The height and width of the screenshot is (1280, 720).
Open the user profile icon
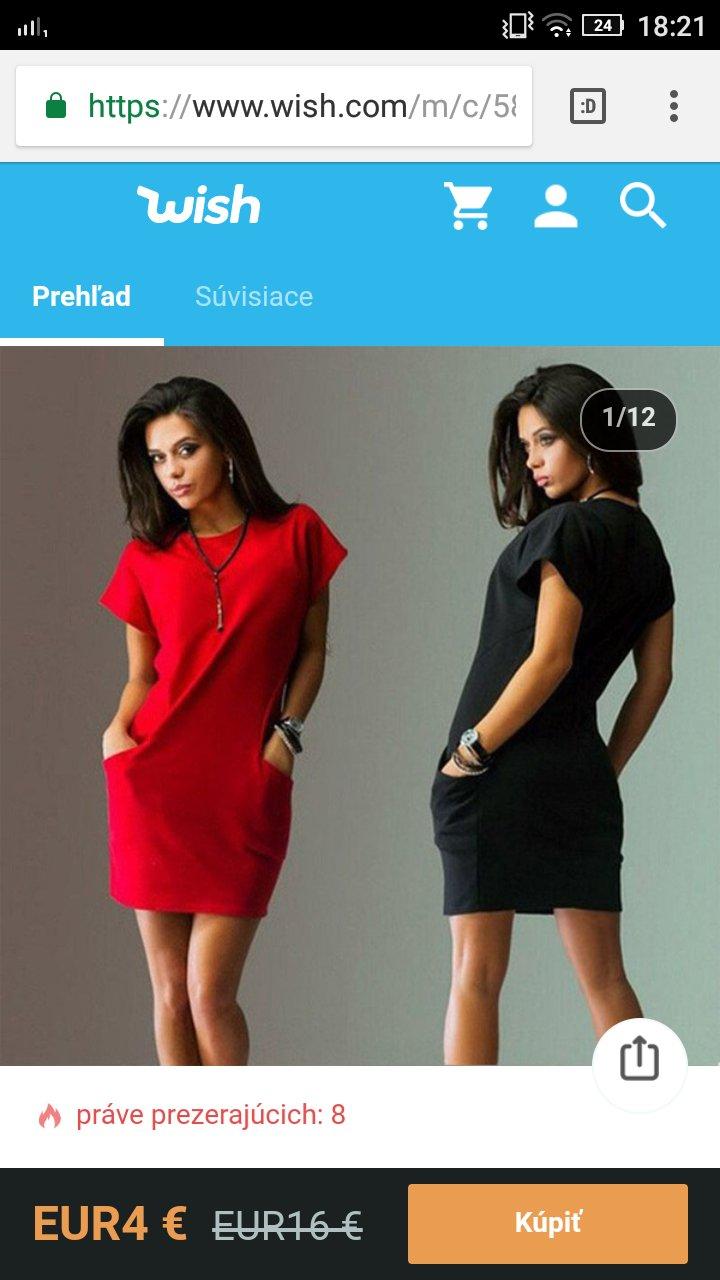[x=555, y=206]
